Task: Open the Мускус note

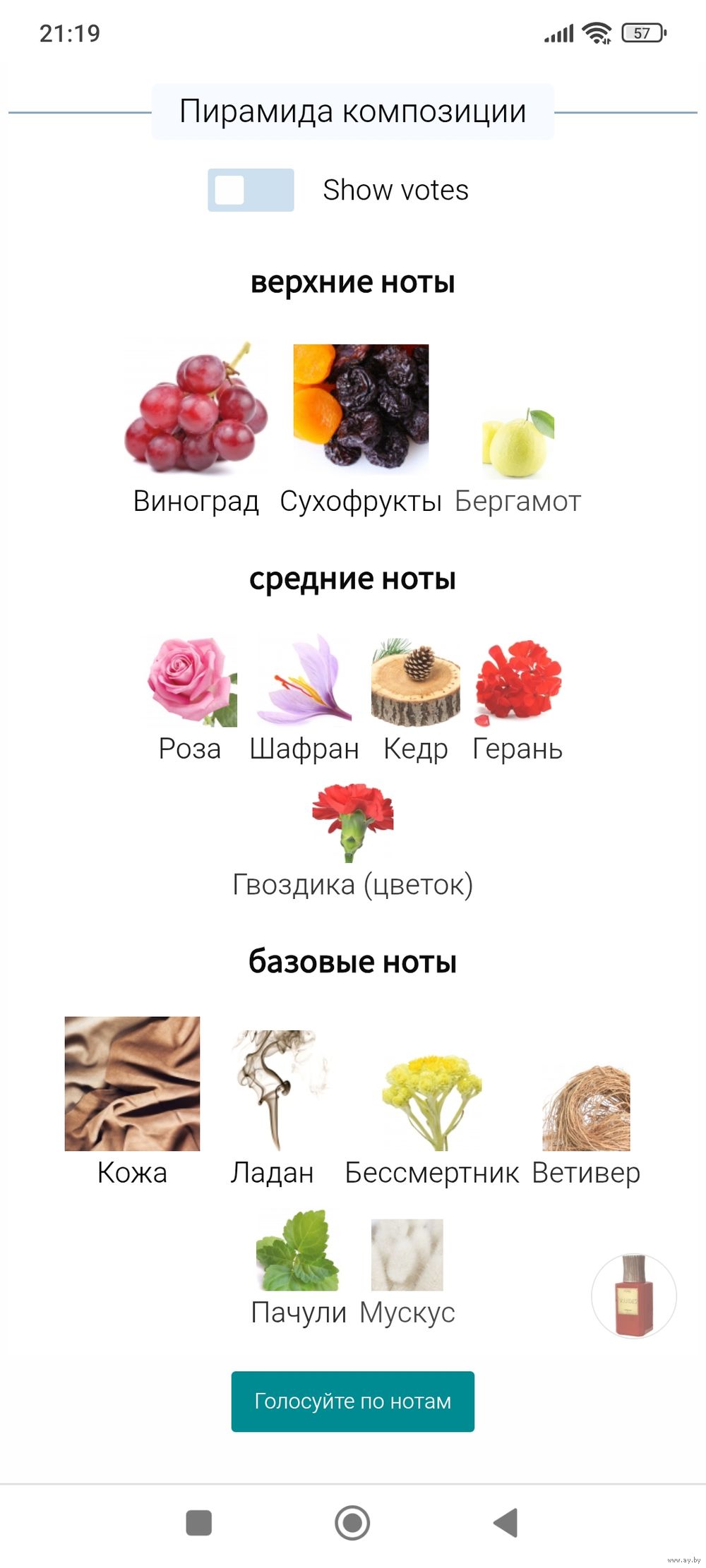Action: pyautogui.click(x=407, y=1272)
